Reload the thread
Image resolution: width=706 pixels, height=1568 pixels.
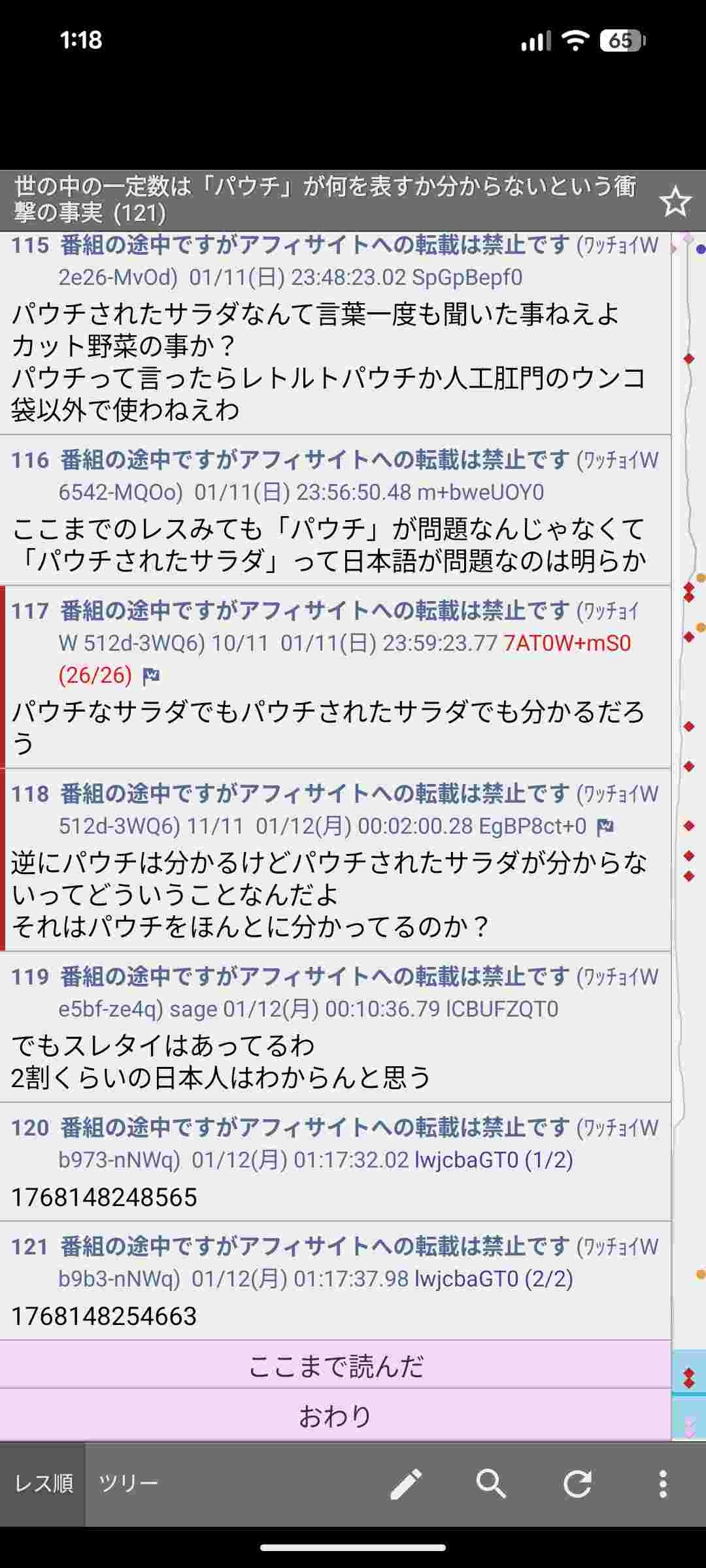point(577,1484)
